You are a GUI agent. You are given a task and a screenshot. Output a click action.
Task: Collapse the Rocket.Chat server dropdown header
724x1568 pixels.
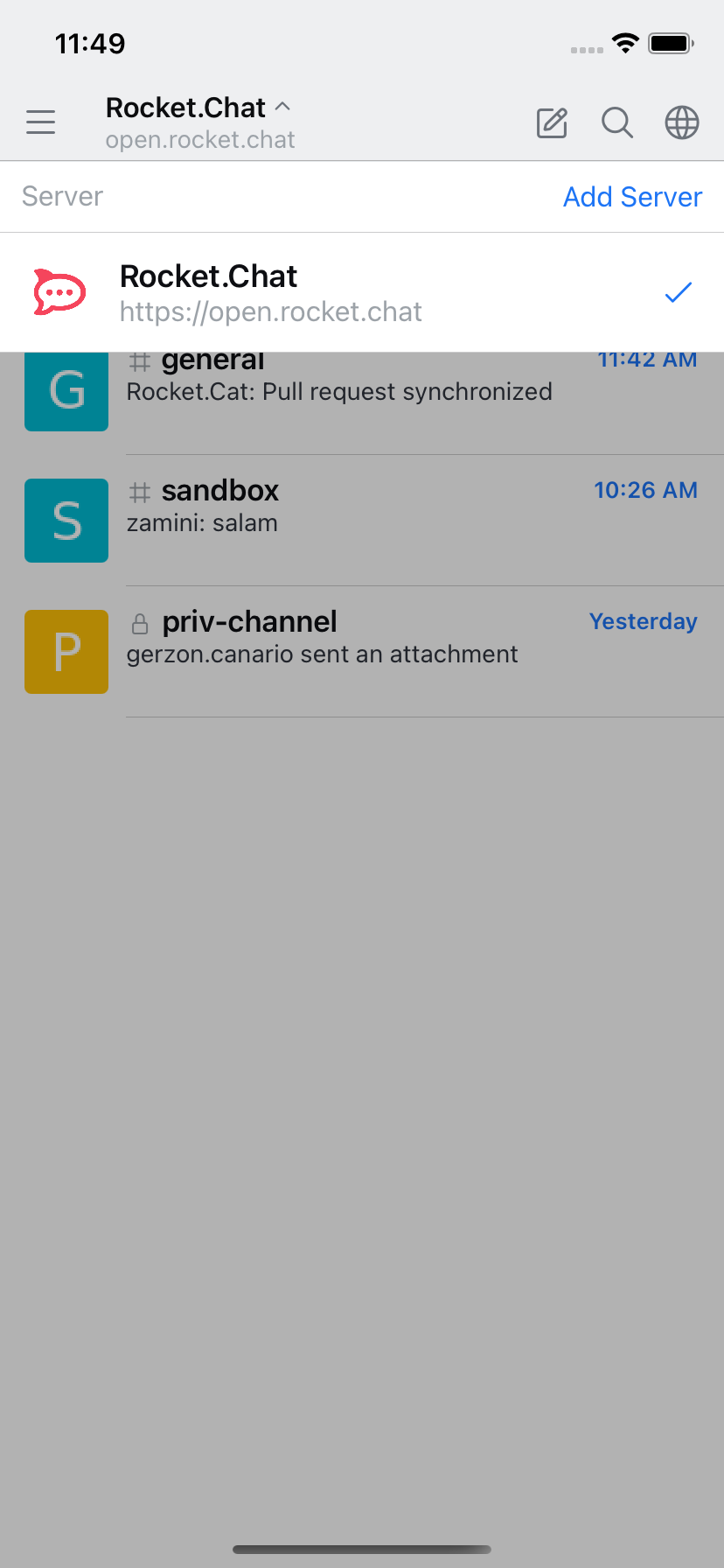(199, 122)
